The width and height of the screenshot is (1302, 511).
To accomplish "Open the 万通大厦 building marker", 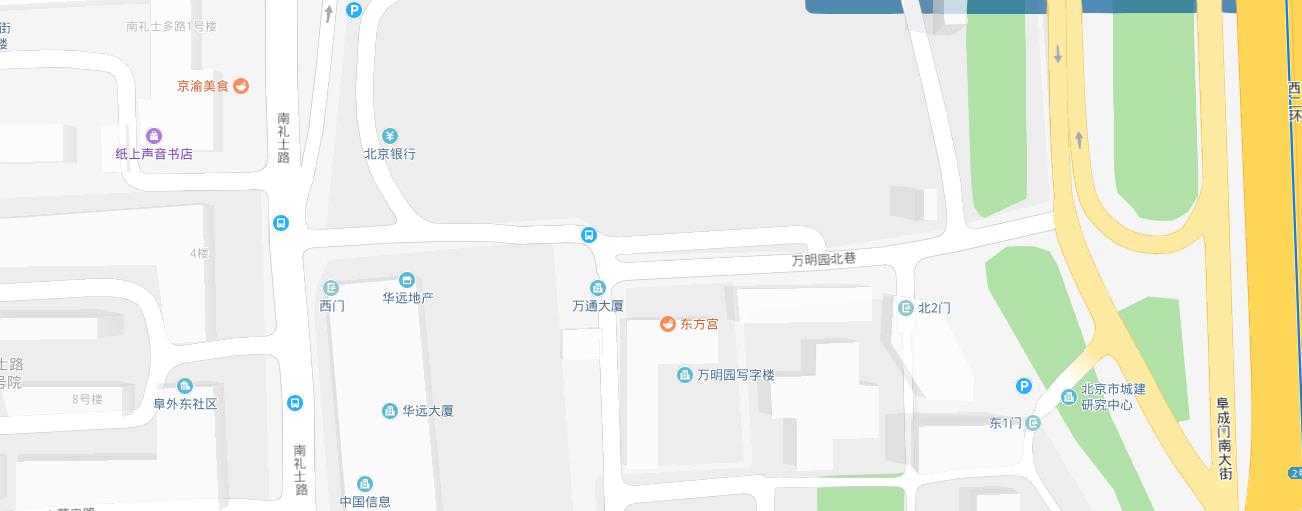I will [598, 289].
